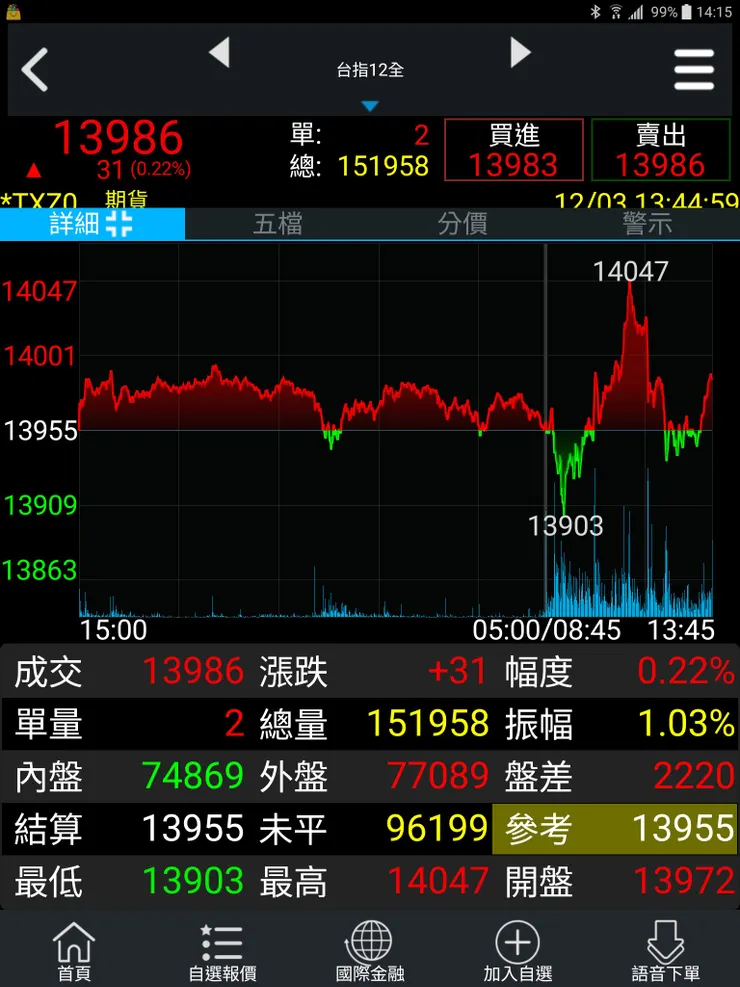Viewport: 740px width, 987px height.
Task: Open the hamburger menu
Action: tap(694, 70)
